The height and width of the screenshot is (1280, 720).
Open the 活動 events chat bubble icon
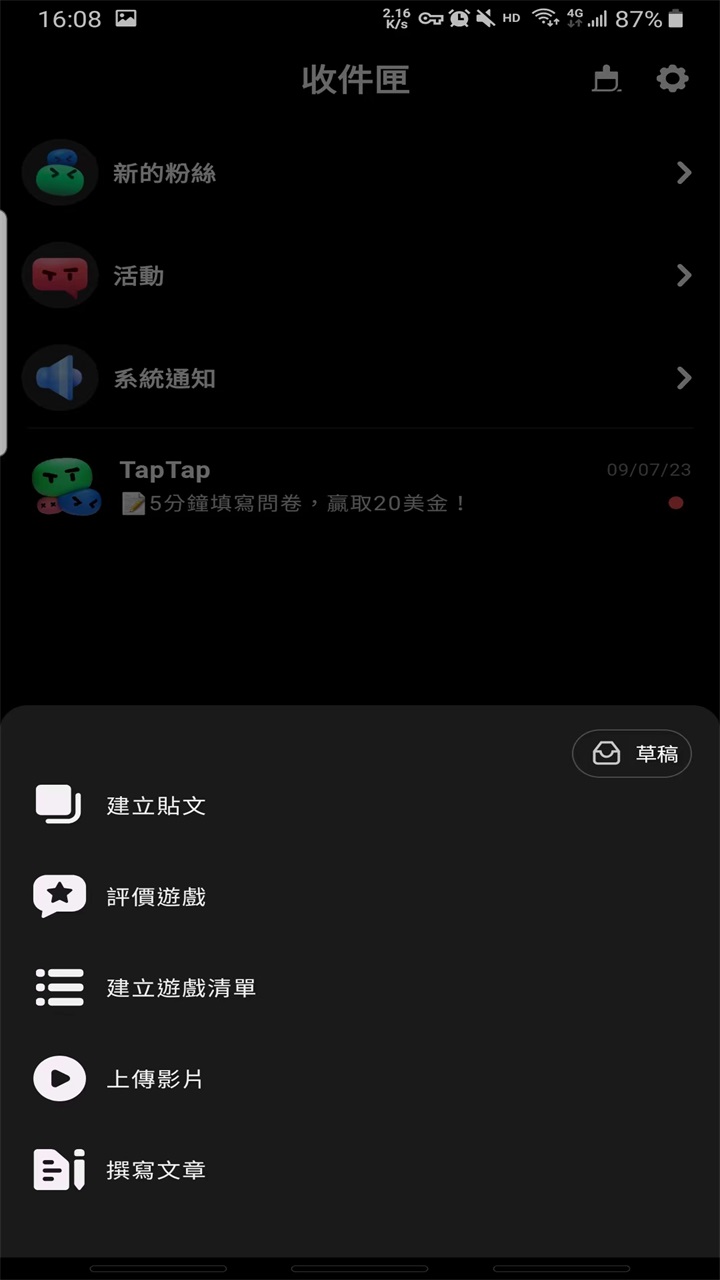pos(60,275)
